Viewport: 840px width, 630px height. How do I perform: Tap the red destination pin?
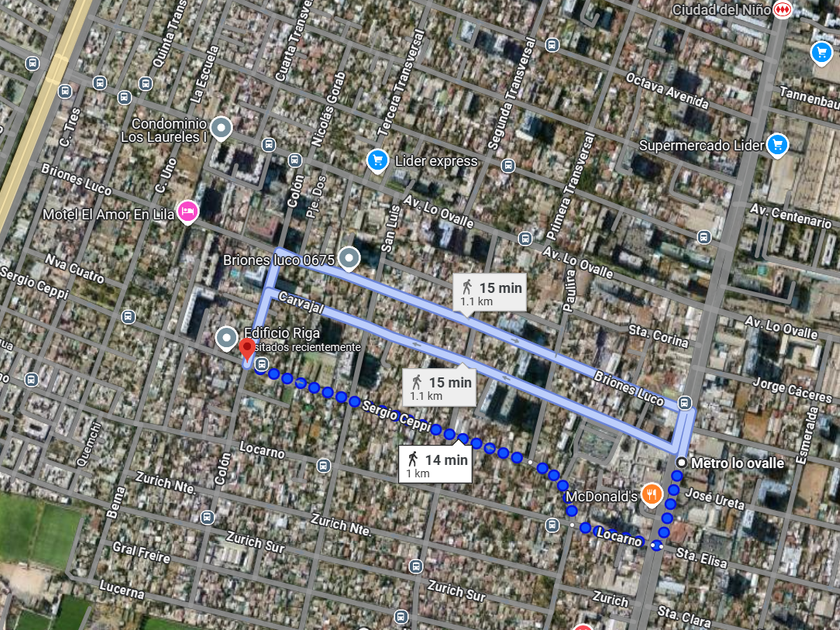[247, 351]
